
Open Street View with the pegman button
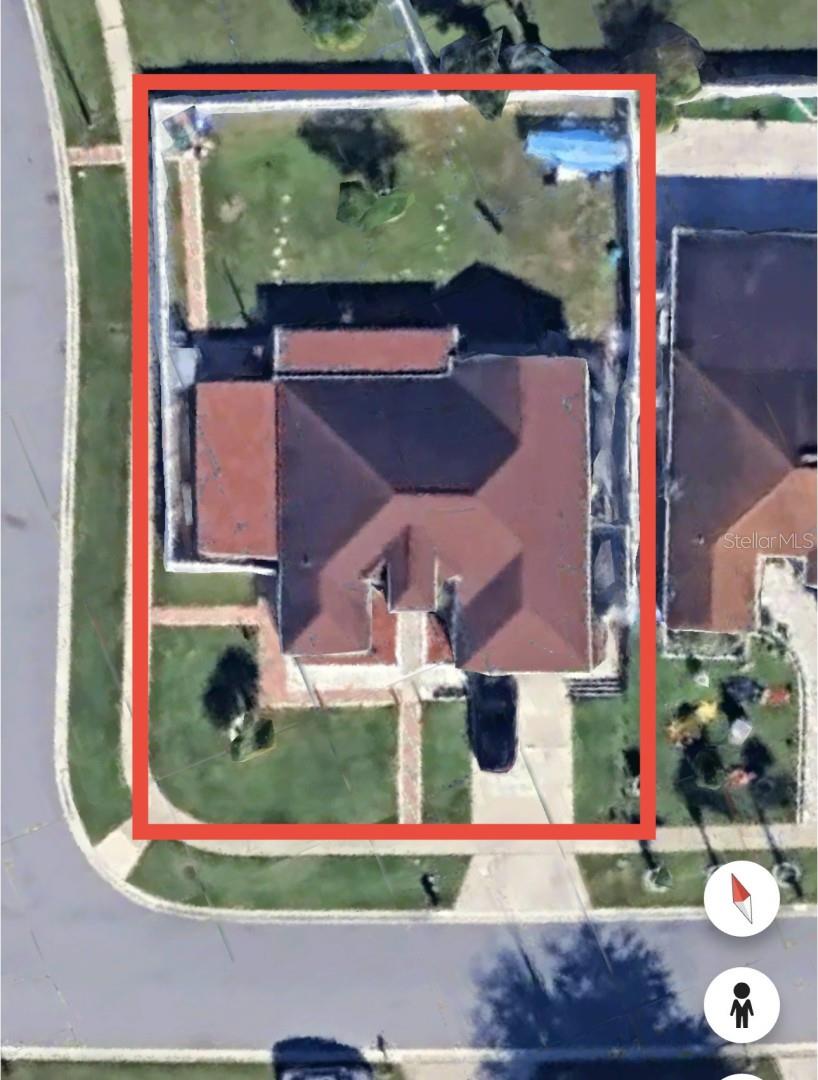click(741, 1004)
